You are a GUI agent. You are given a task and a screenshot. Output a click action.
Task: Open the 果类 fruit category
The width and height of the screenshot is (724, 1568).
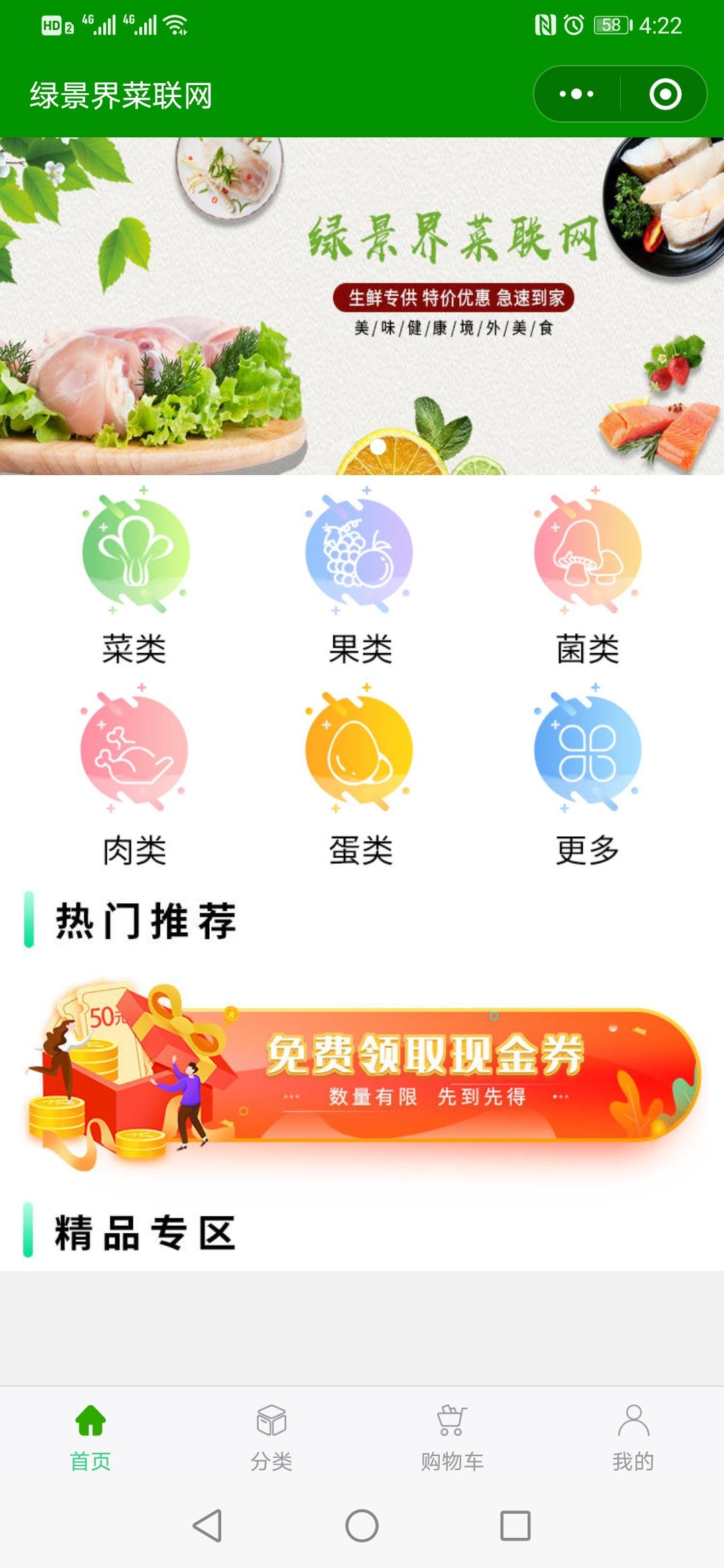(361, 576)
